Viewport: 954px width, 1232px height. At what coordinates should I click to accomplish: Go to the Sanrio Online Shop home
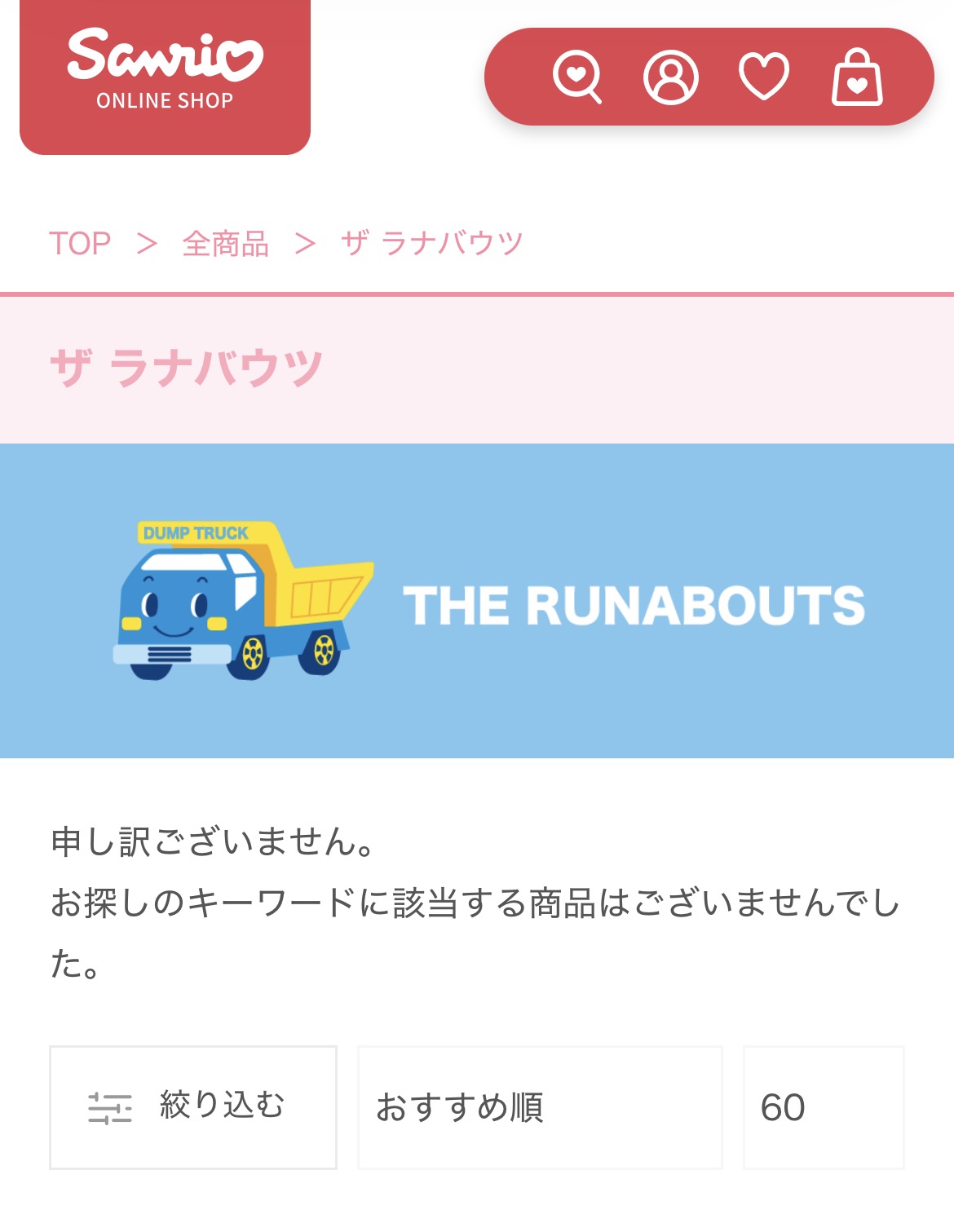tap(165, 73)
